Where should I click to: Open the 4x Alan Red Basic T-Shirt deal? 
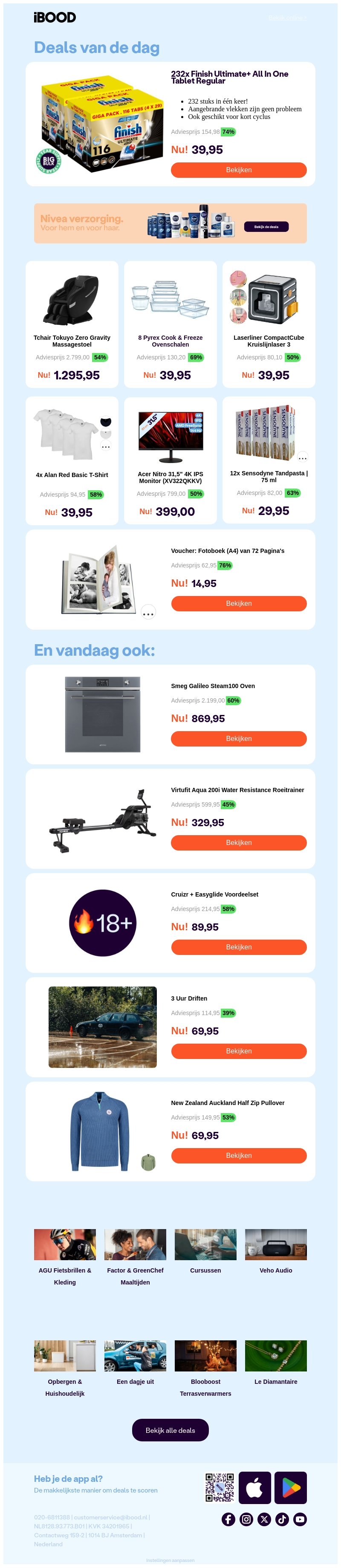click(x=72, y=460)
